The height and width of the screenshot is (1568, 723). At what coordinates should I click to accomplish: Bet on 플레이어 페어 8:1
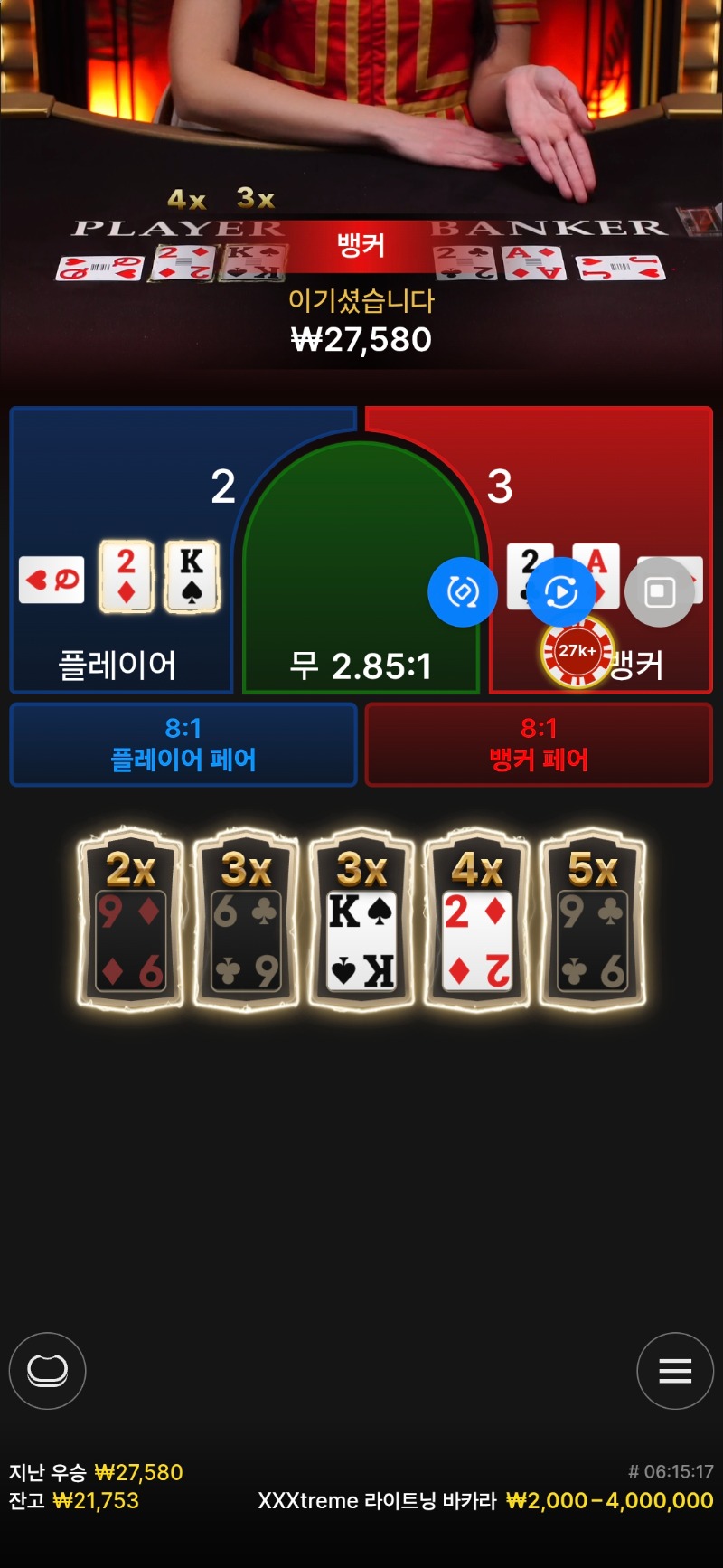coord(183,744)
